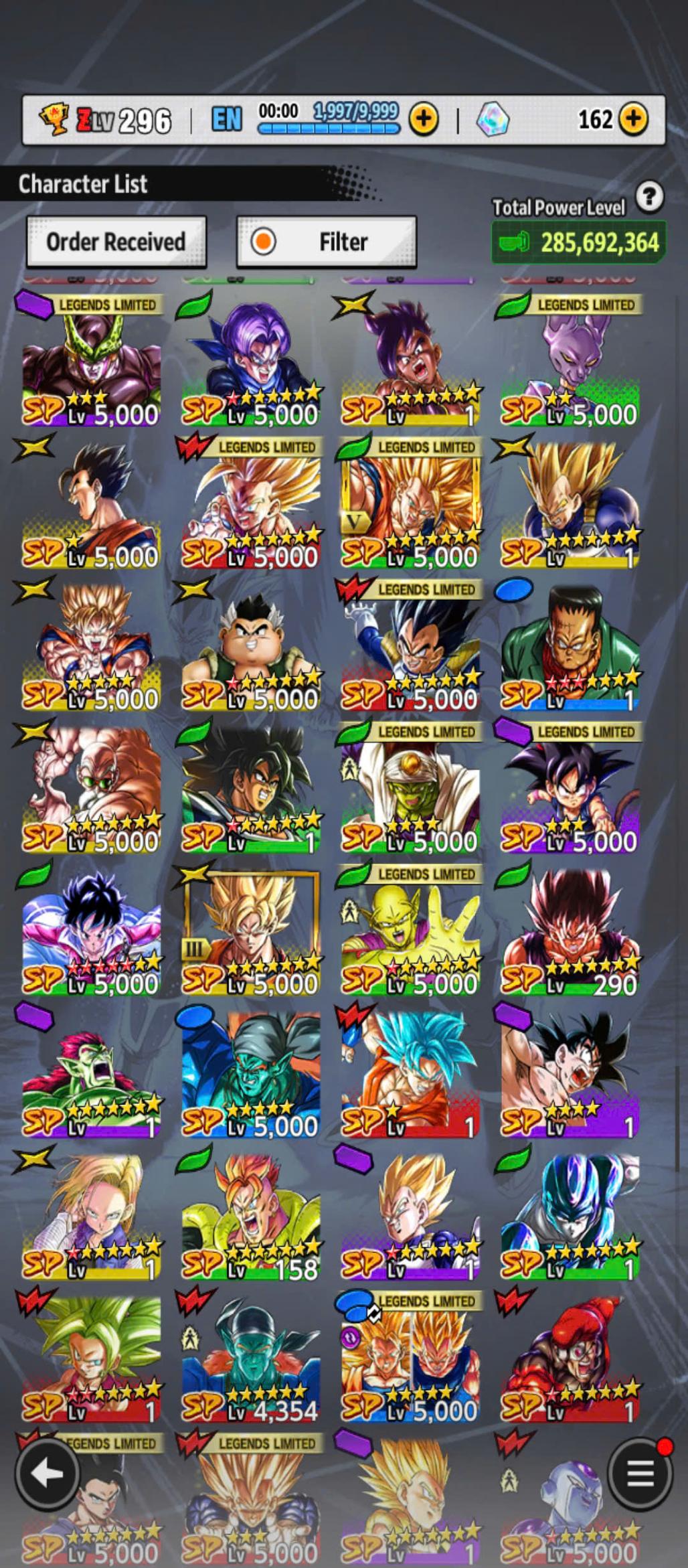This screenshot has width=688, height=1568.
Task: Open the level 158 green character card
Action: pyautogui.click(x=251, y=1217)
